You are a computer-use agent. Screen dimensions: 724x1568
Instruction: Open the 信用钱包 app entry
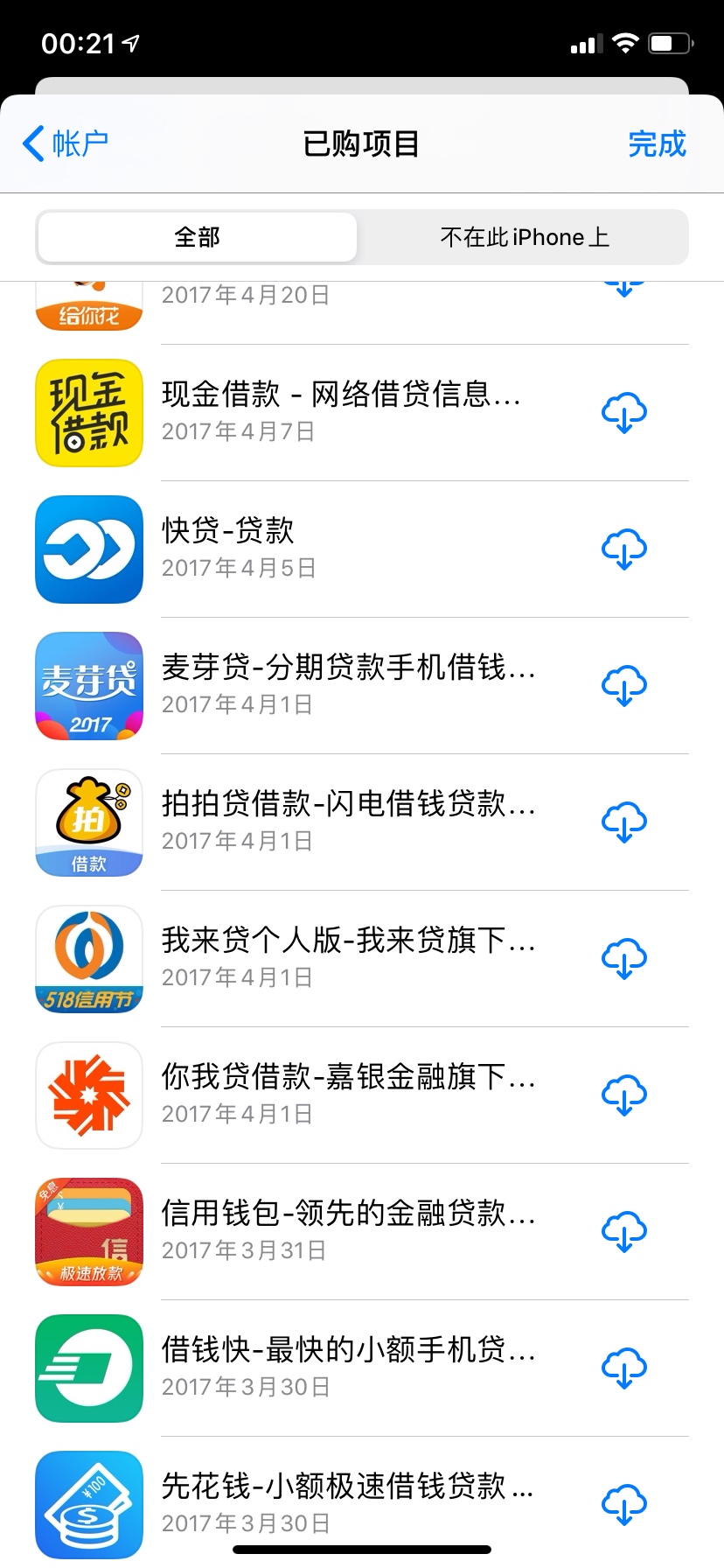tap(362, 1231)
